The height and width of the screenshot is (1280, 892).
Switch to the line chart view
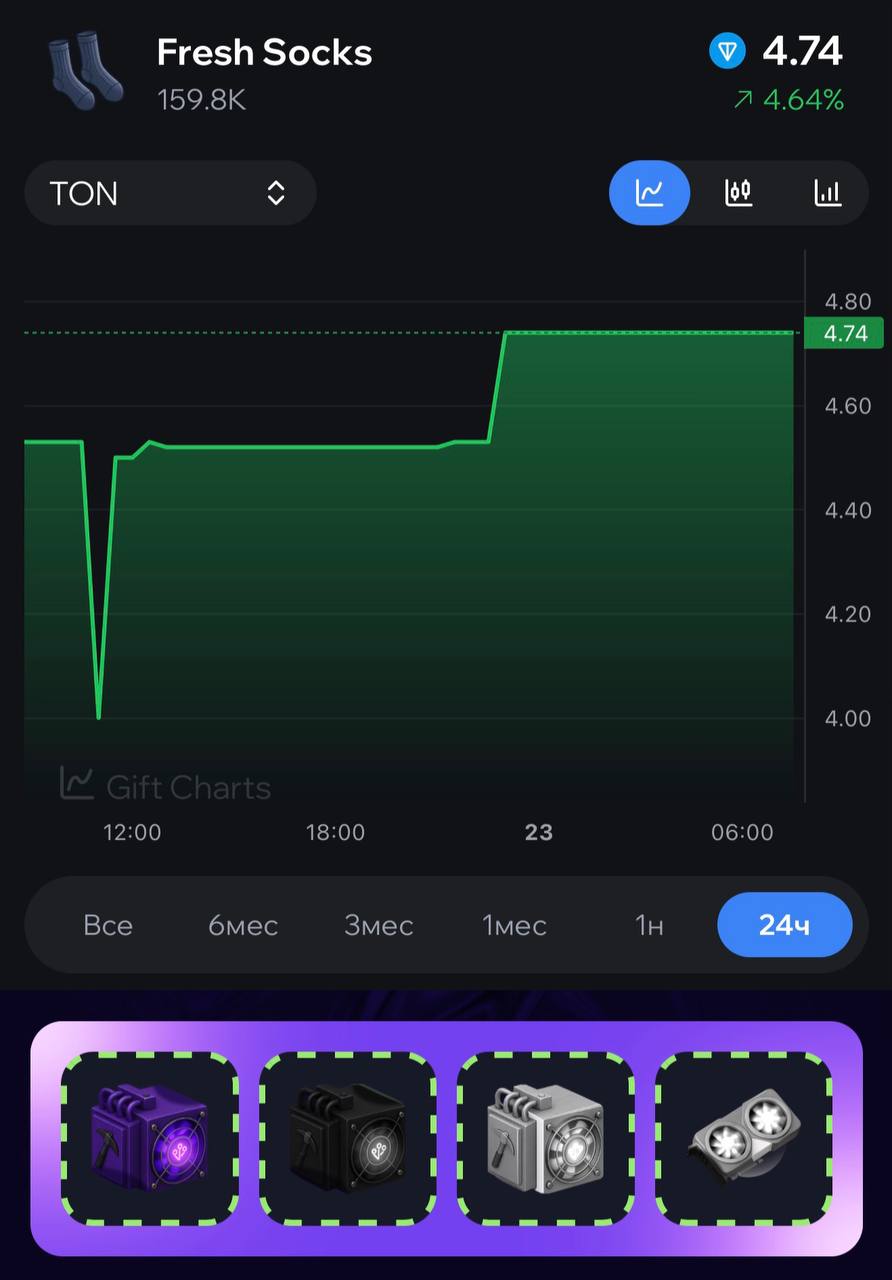[650, 193]
